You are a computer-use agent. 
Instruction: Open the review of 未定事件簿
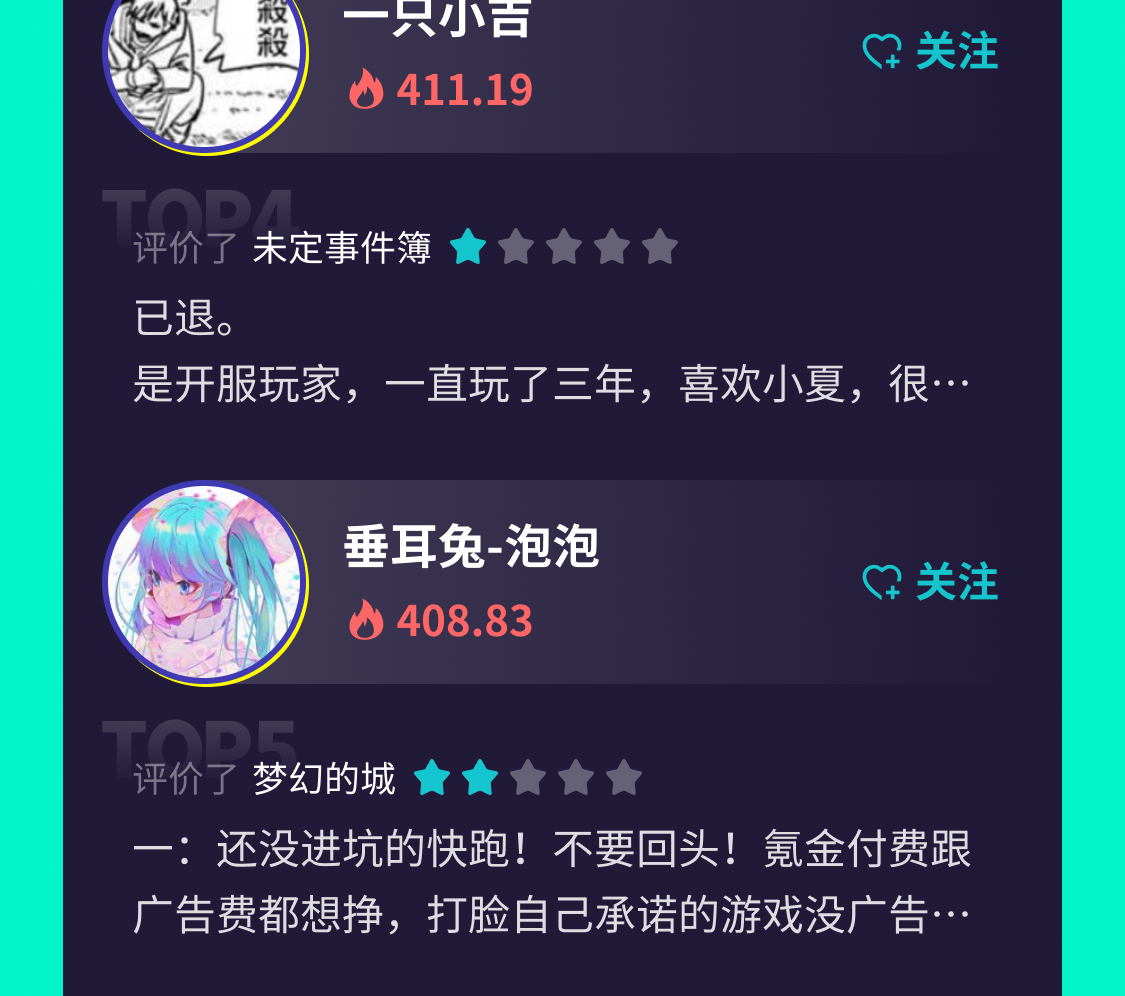(550, 352)
